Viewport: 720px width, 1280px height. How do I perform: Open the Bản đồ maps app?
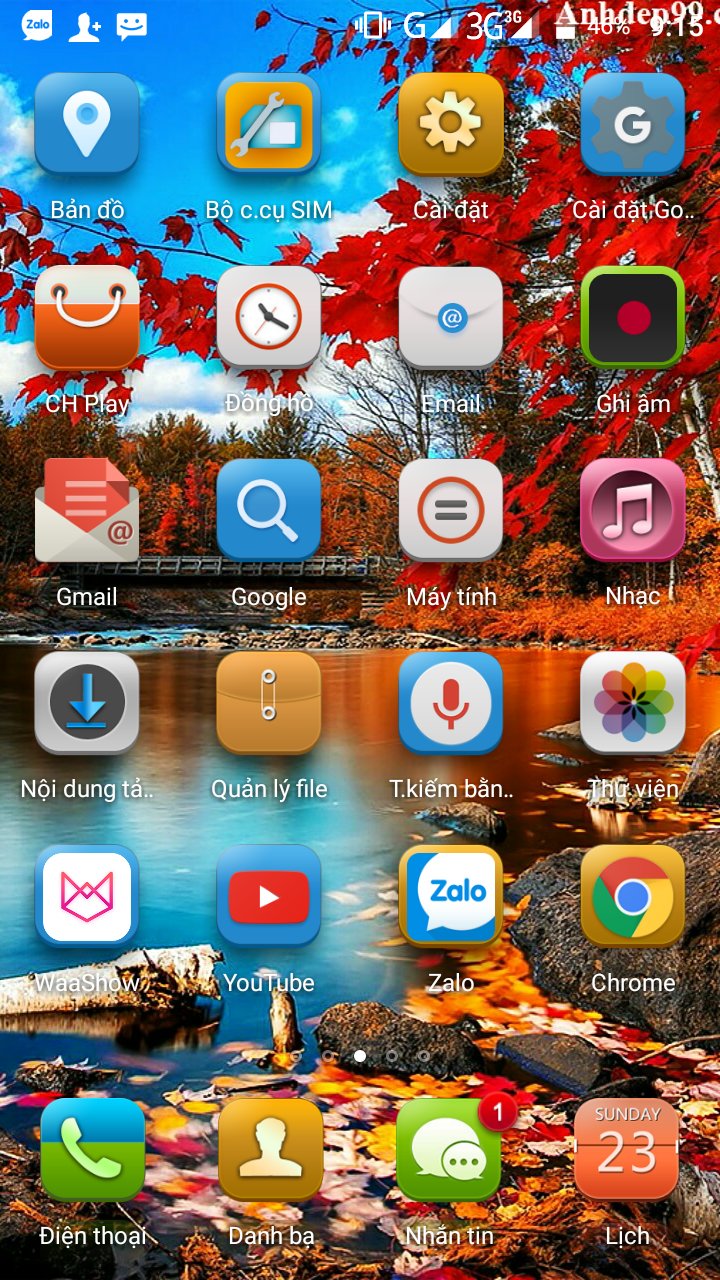point(87,124)
